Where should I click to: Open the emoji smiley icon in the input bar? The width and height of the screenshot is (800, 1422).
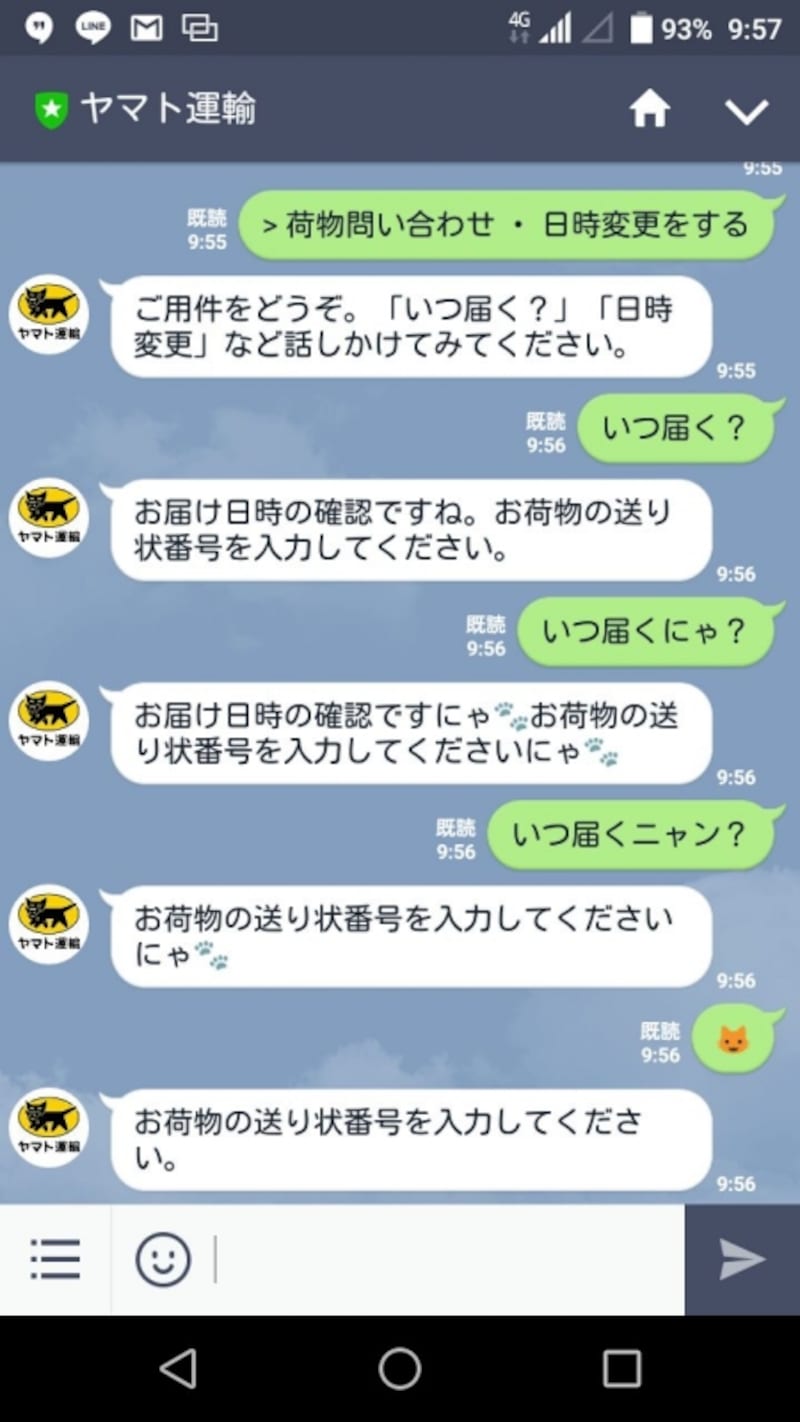pos(163,1258)
